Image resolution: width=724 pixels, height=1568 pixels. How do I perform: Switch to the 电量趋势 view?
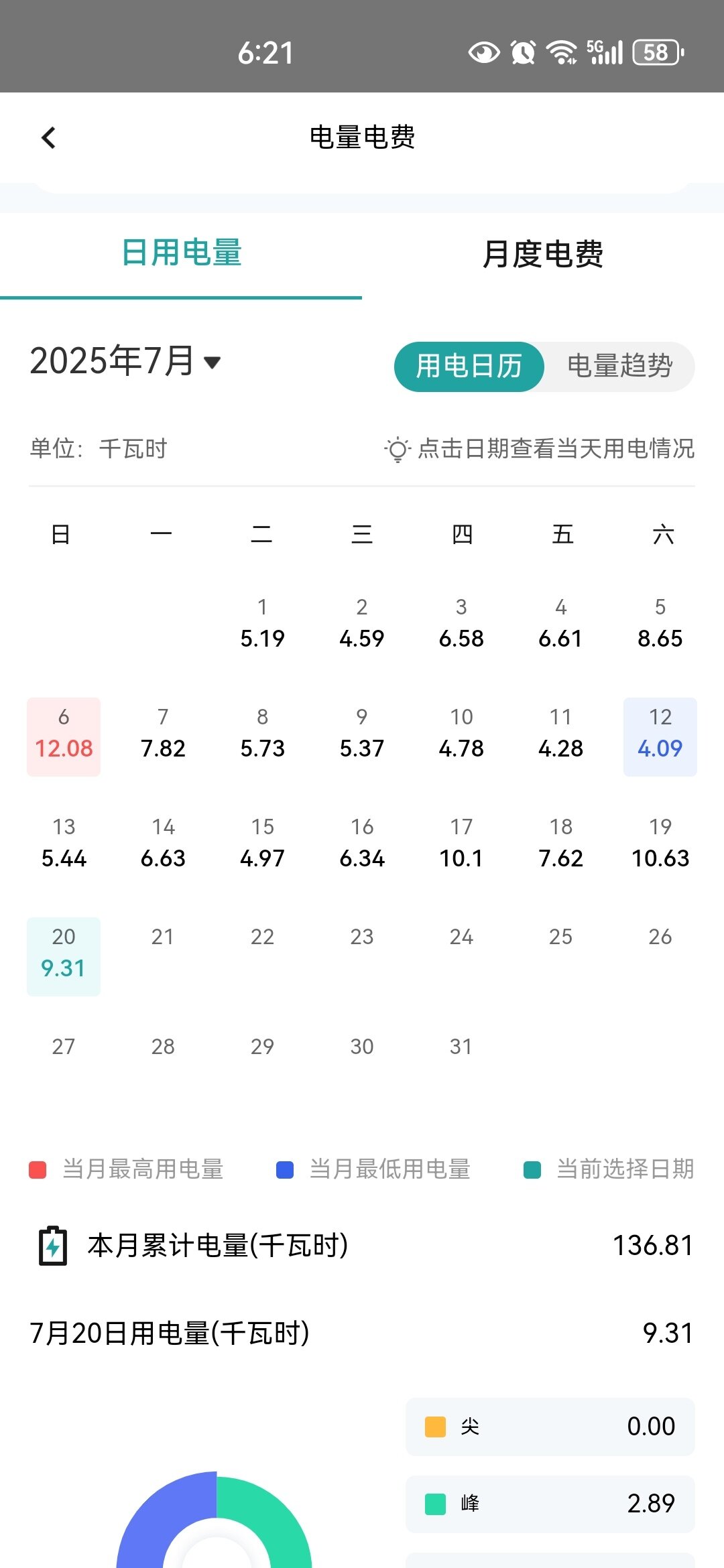tap(619, 367)
